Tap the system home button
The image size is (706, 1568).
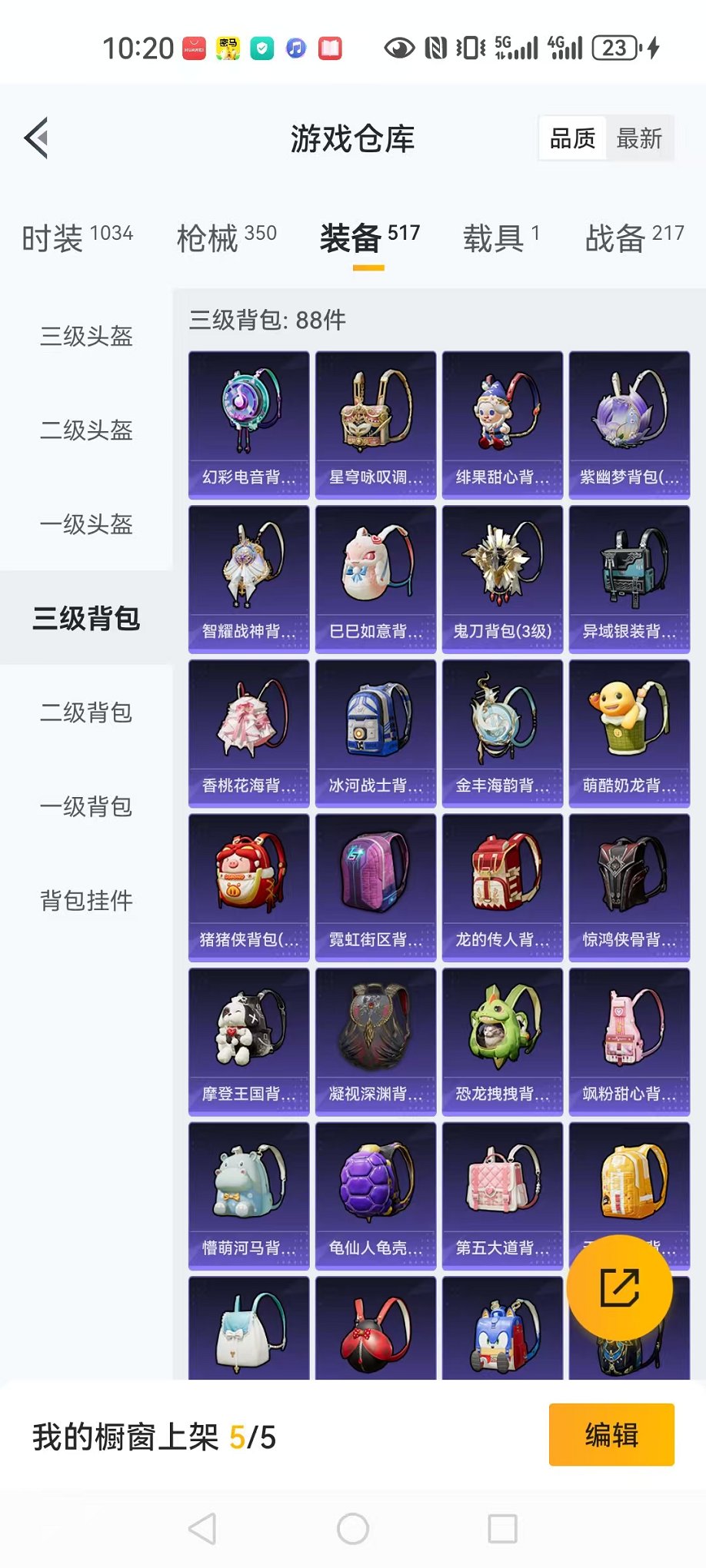[353, 1529]
